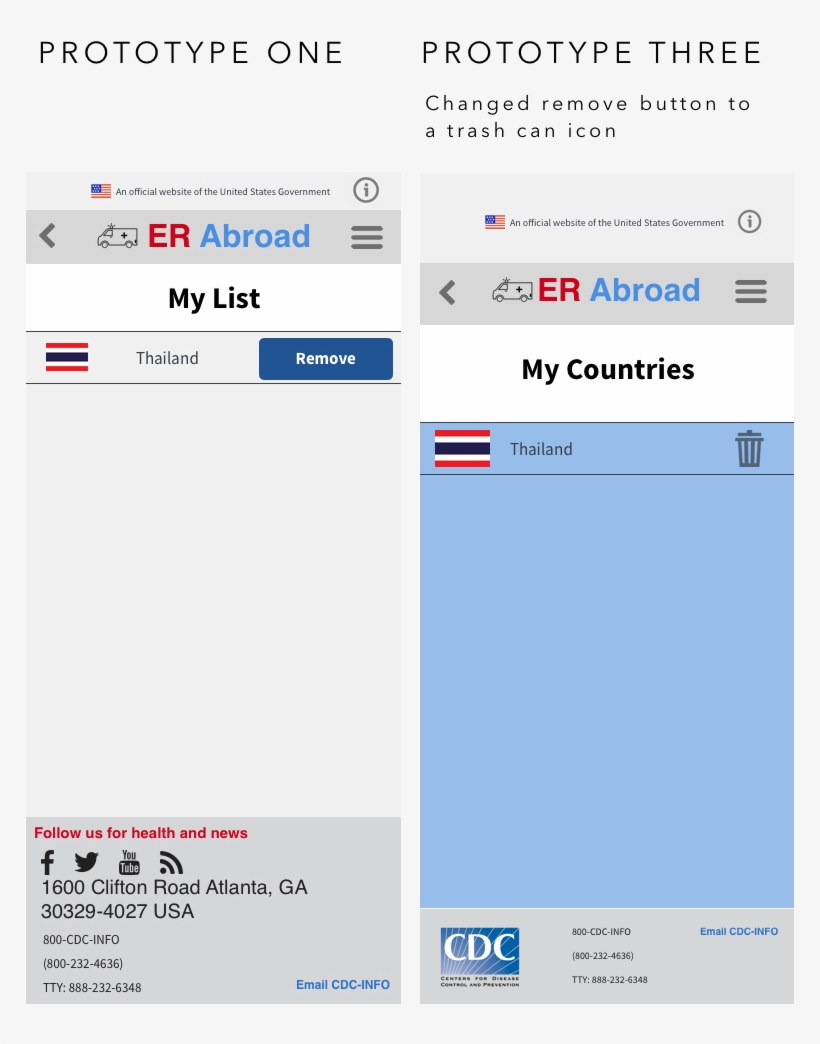
Task: Click the Thailand flag in My Countries list
Action: click(461, 448)
